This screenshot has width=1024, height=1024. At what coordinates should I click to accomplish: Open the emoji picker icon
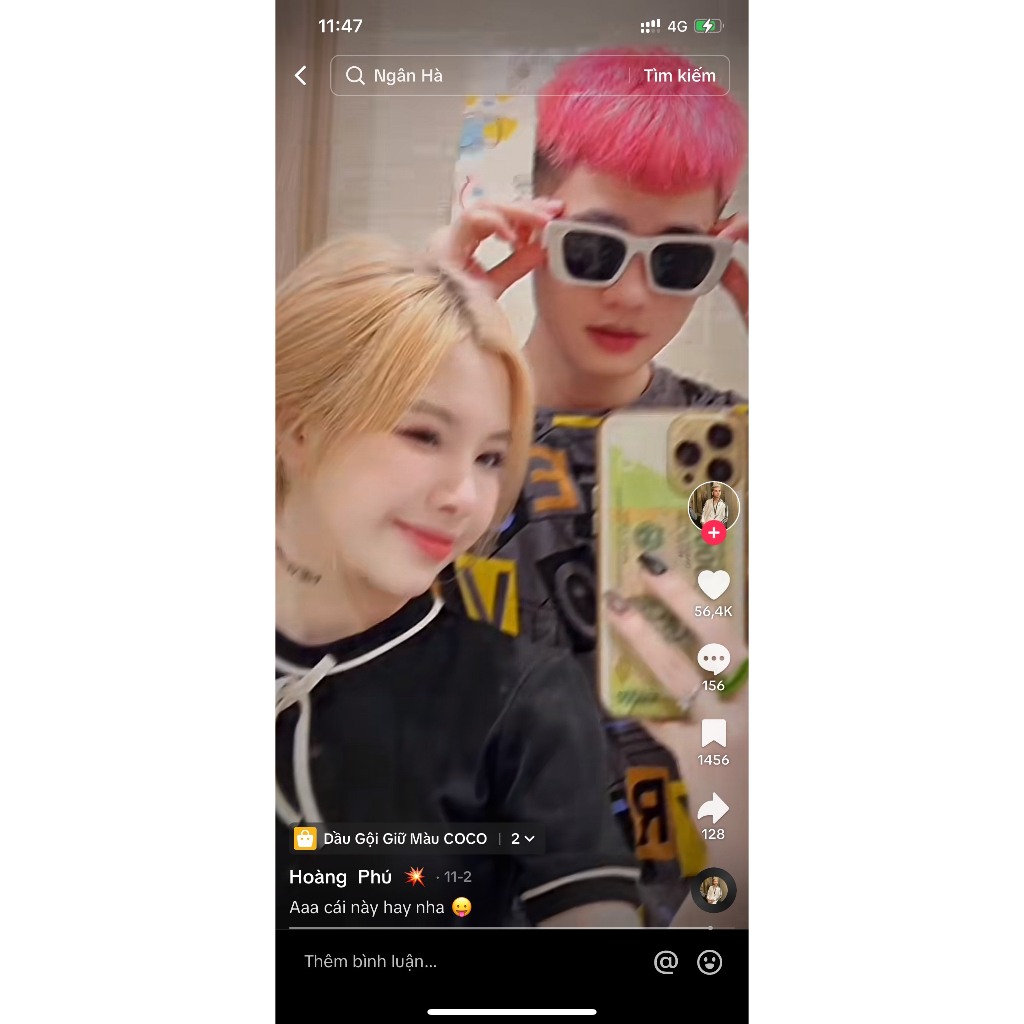click(710, 962)
